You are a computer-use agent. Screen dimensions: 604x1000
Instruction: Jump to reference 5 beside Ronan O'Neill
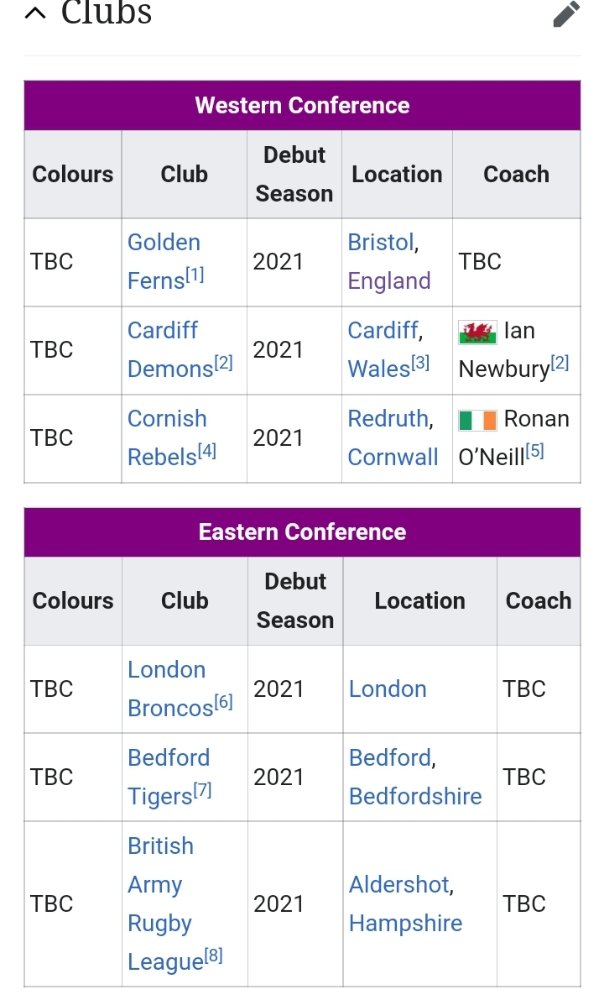pos(534,451)
